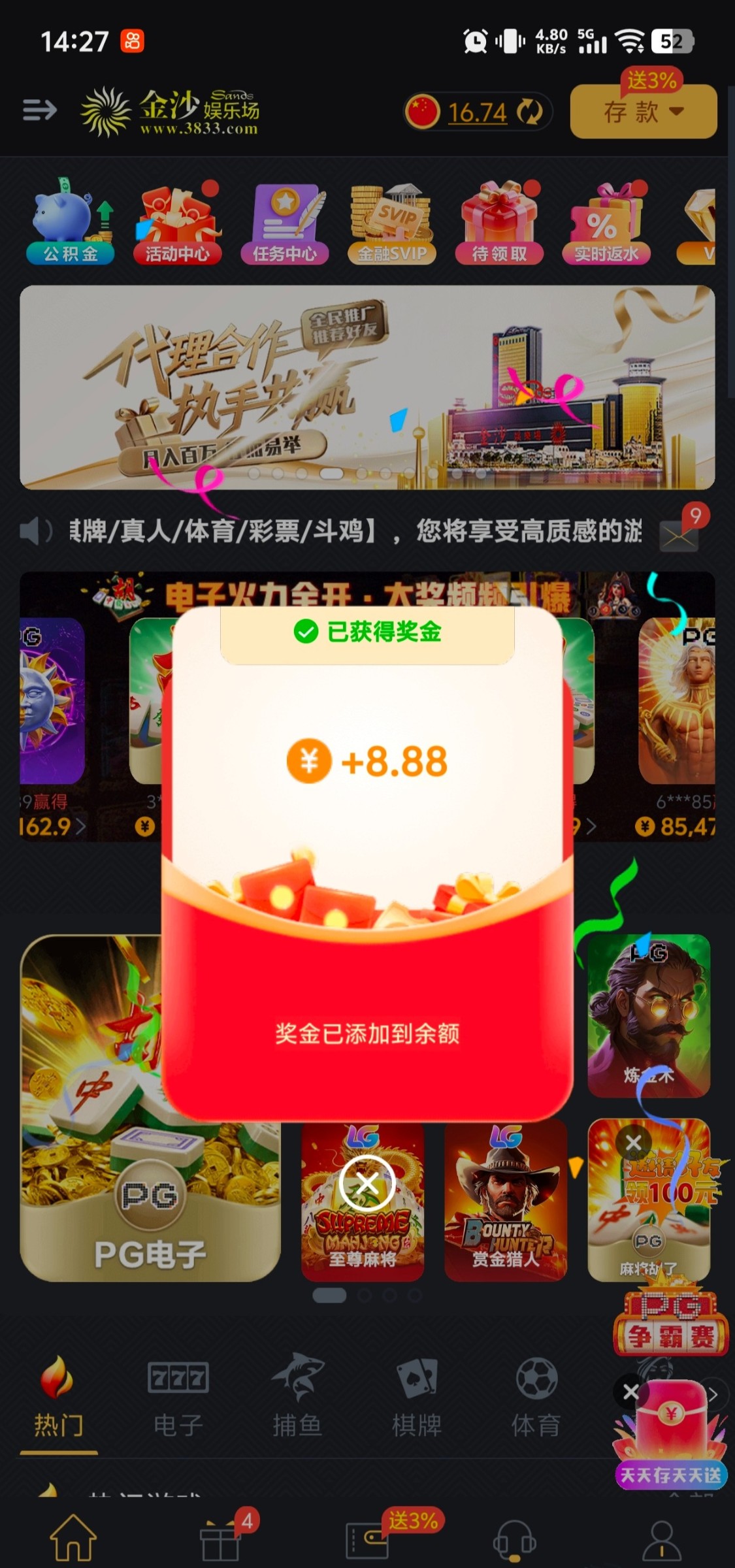
Task: Open 任务中心 task center
Action: coord(285,223)
